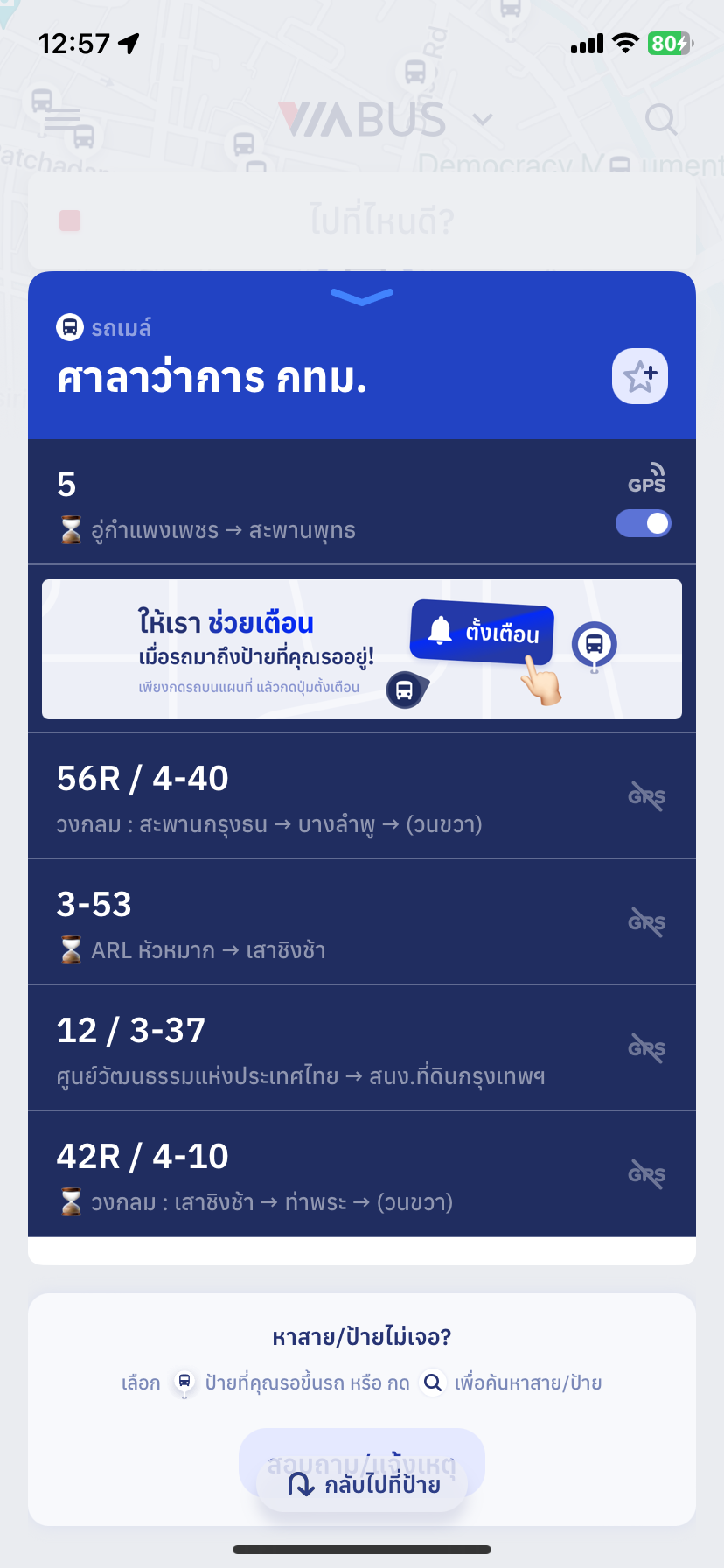Collapse the bus stop panel with the chevron
The height and width of the screenshot is (1568, 724).
(x=361, y=297)
